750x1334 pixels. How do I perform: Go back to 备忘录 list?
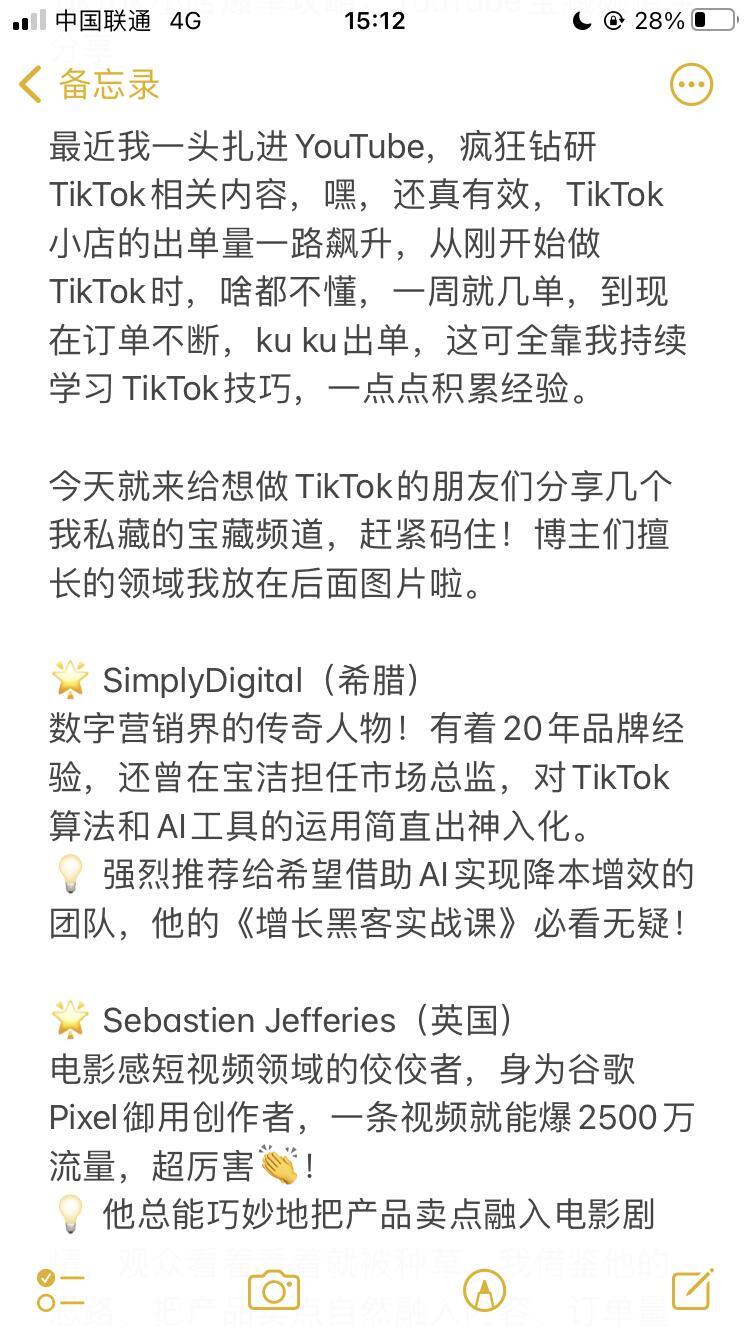90,85
